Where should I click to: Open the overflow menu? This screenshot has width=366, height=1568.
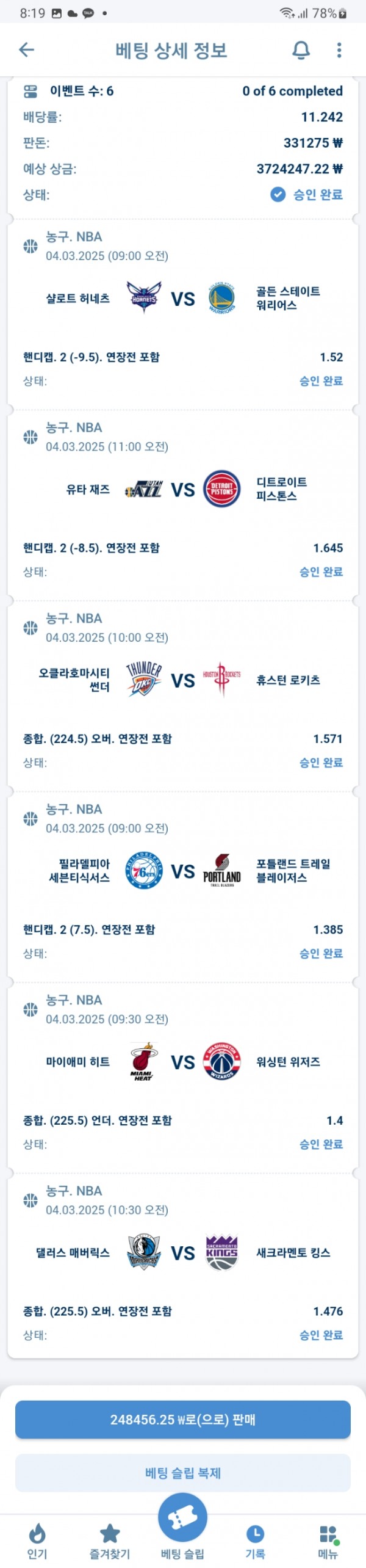339,50
